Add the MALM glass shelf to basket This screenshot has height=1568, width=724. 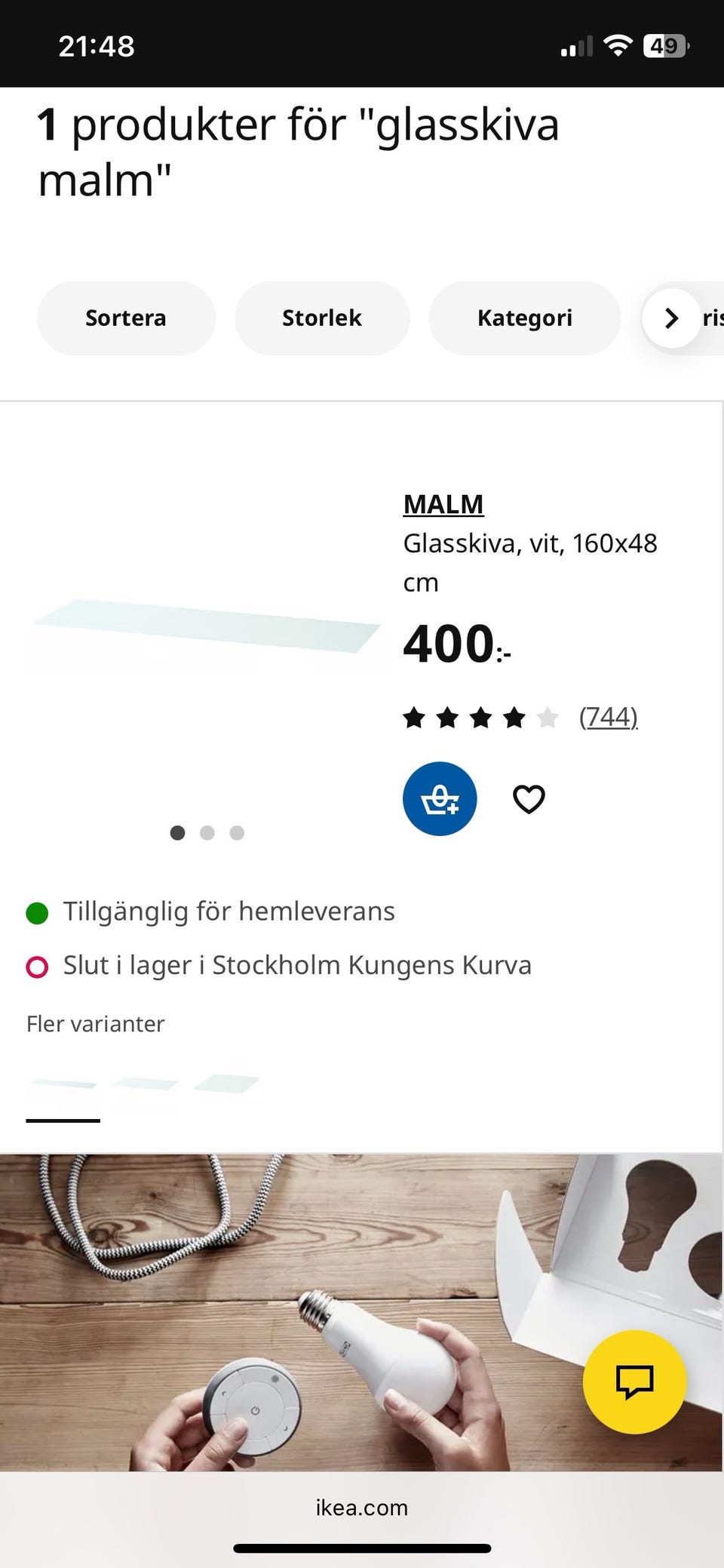[440, 798]
